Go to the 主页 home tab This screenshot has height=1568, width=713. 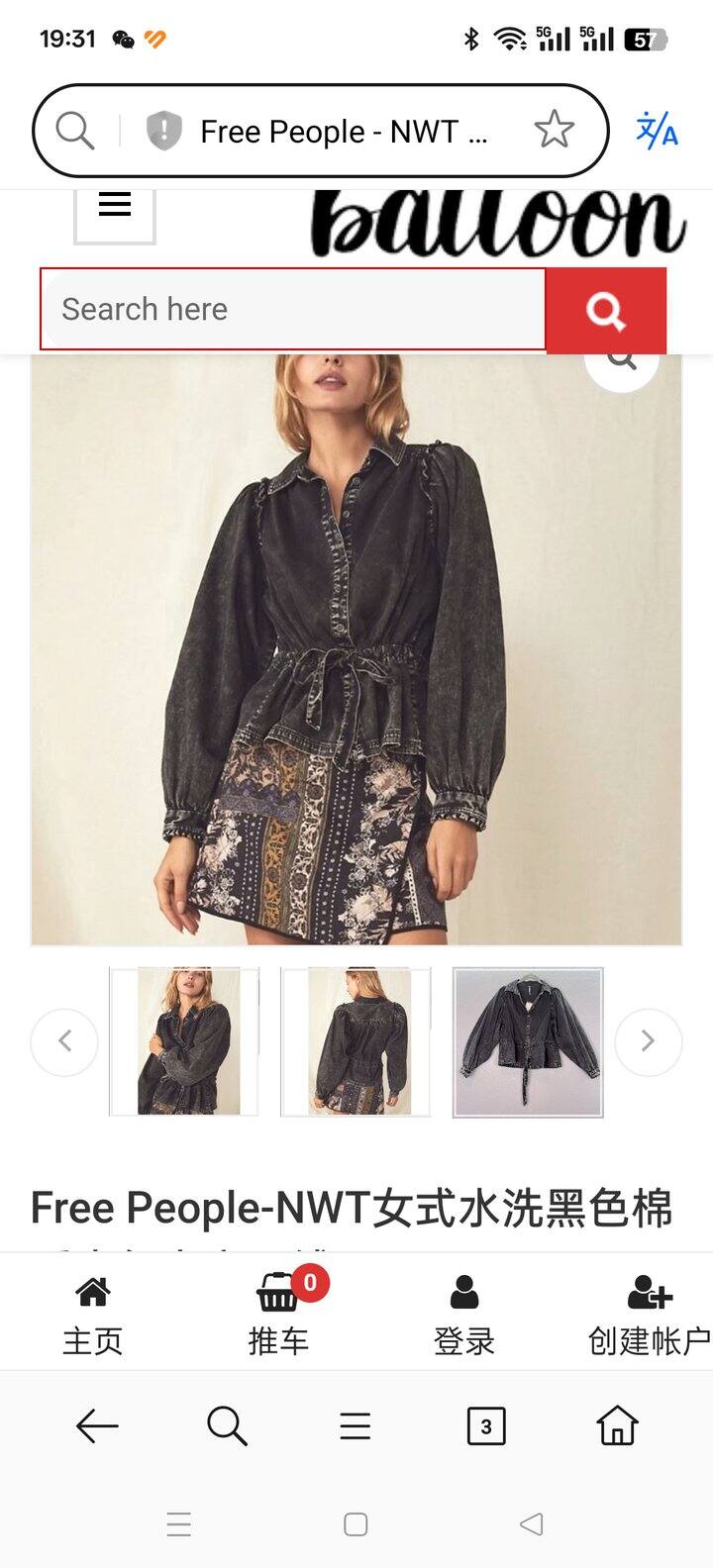coord(92,1314)
